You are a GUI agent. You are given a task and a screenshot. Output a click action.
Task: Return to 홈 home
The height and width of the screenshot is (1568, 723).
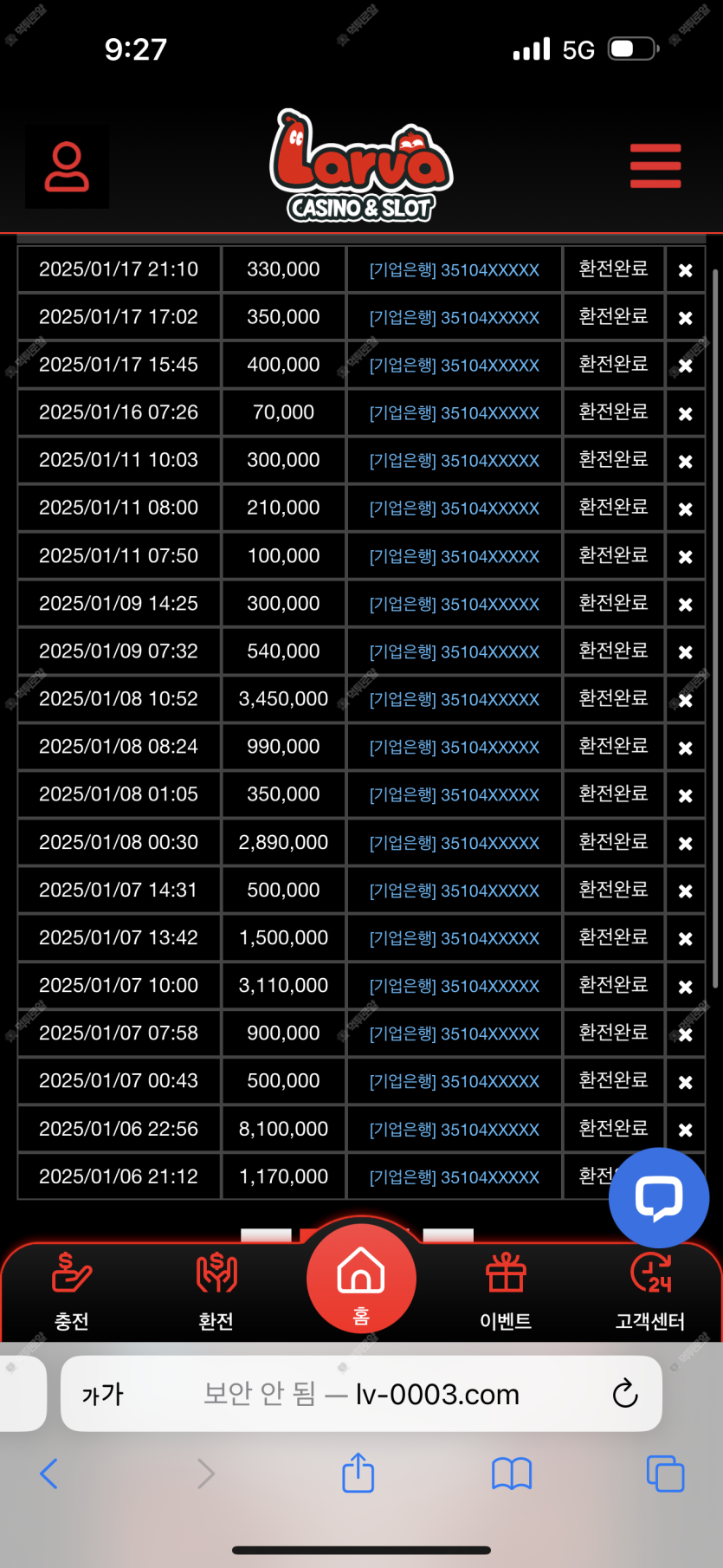click(361, 1279)
